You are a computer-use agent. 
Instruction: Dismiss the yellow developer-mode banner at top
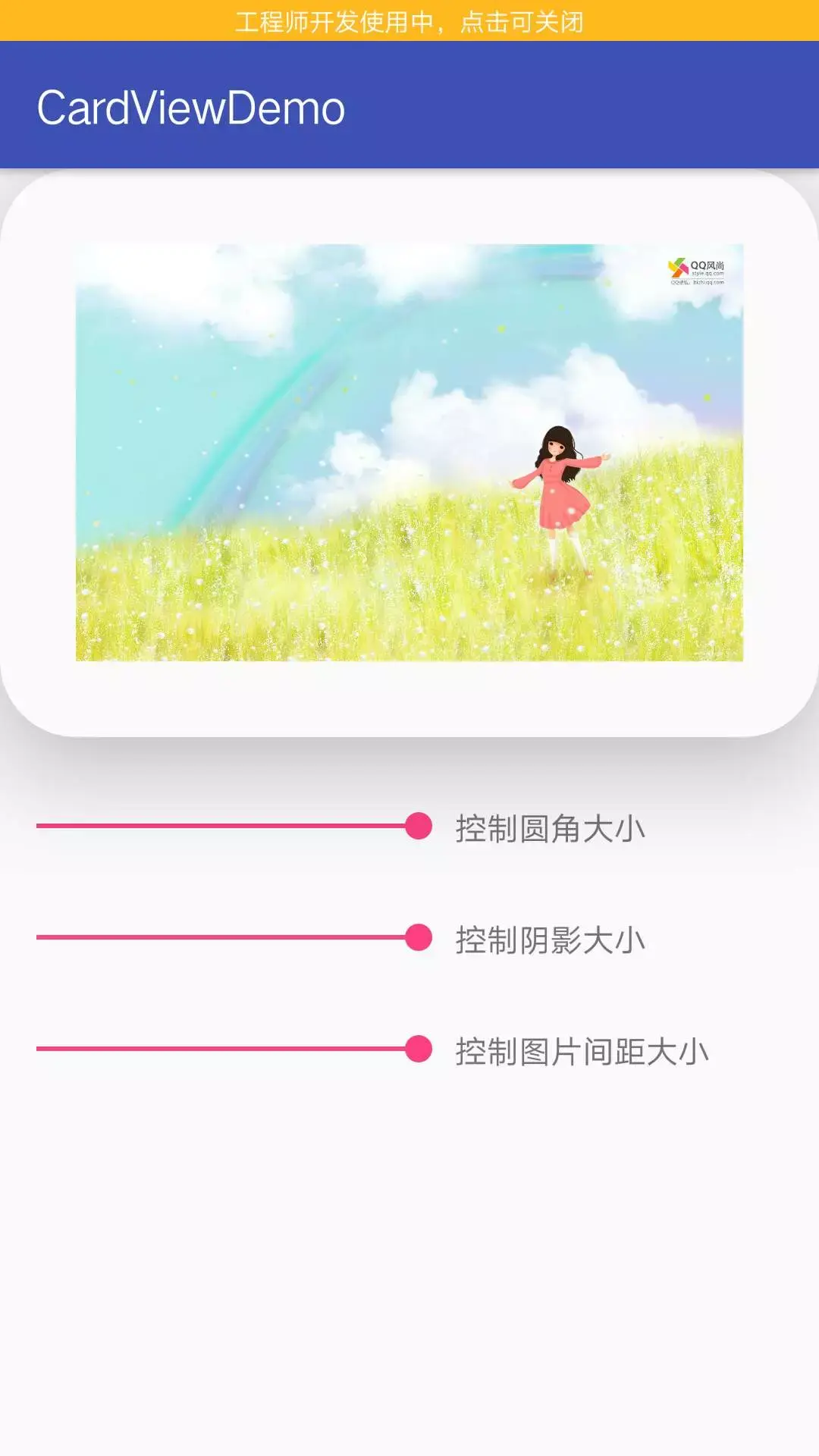[409, 21]
